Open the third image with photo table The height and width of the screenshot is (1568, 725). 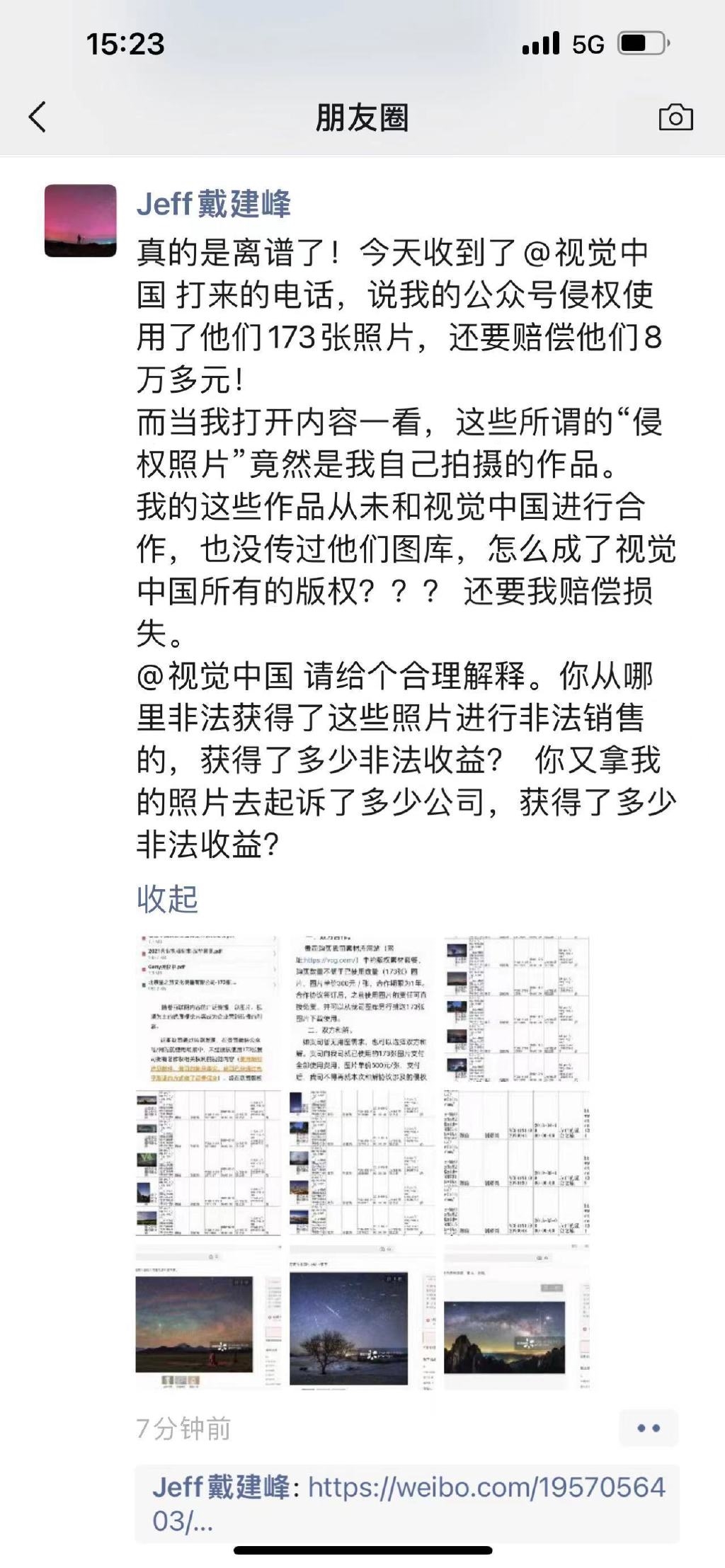pos(516,1007)
